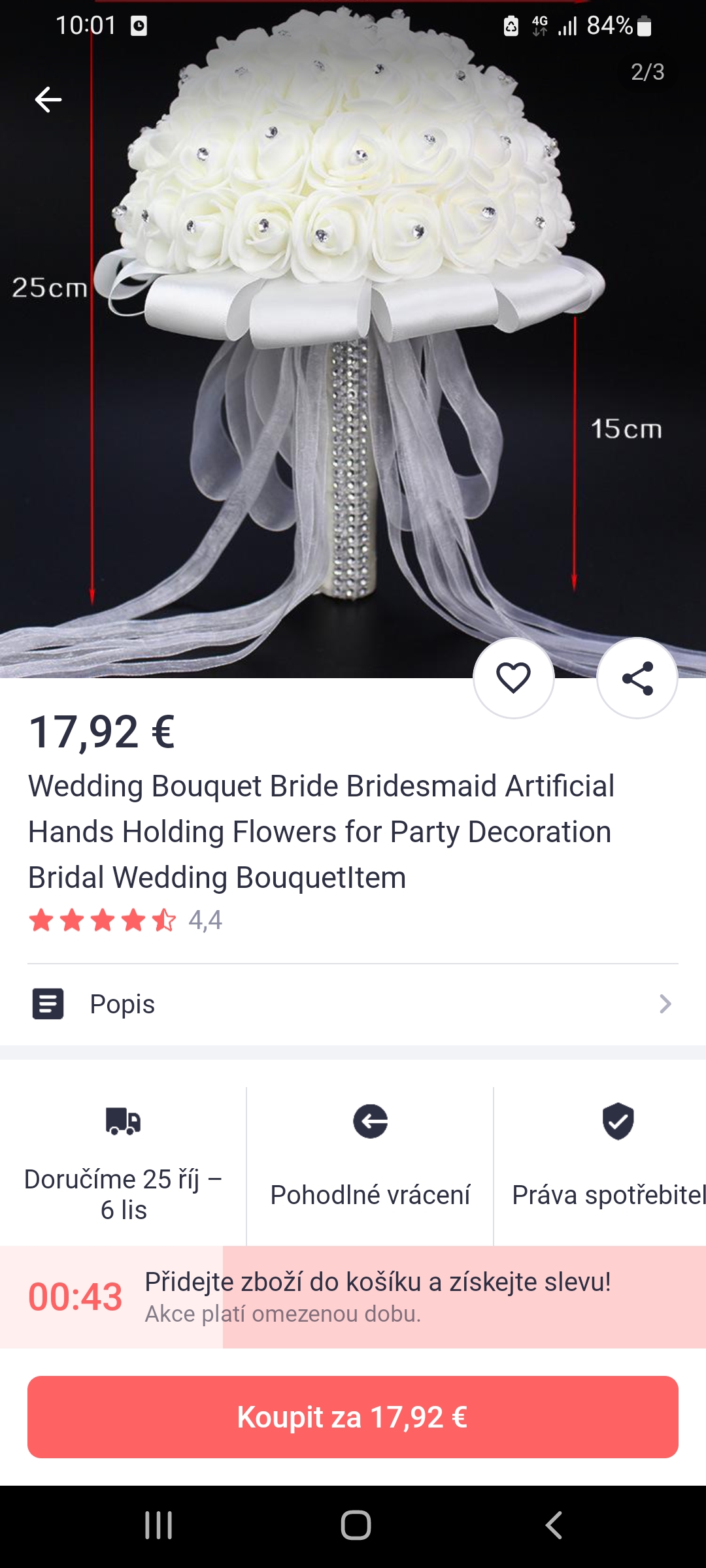Open Práva spotřebitel info
Screen dimensions: 706x1568
click(x=600, y=1166)
